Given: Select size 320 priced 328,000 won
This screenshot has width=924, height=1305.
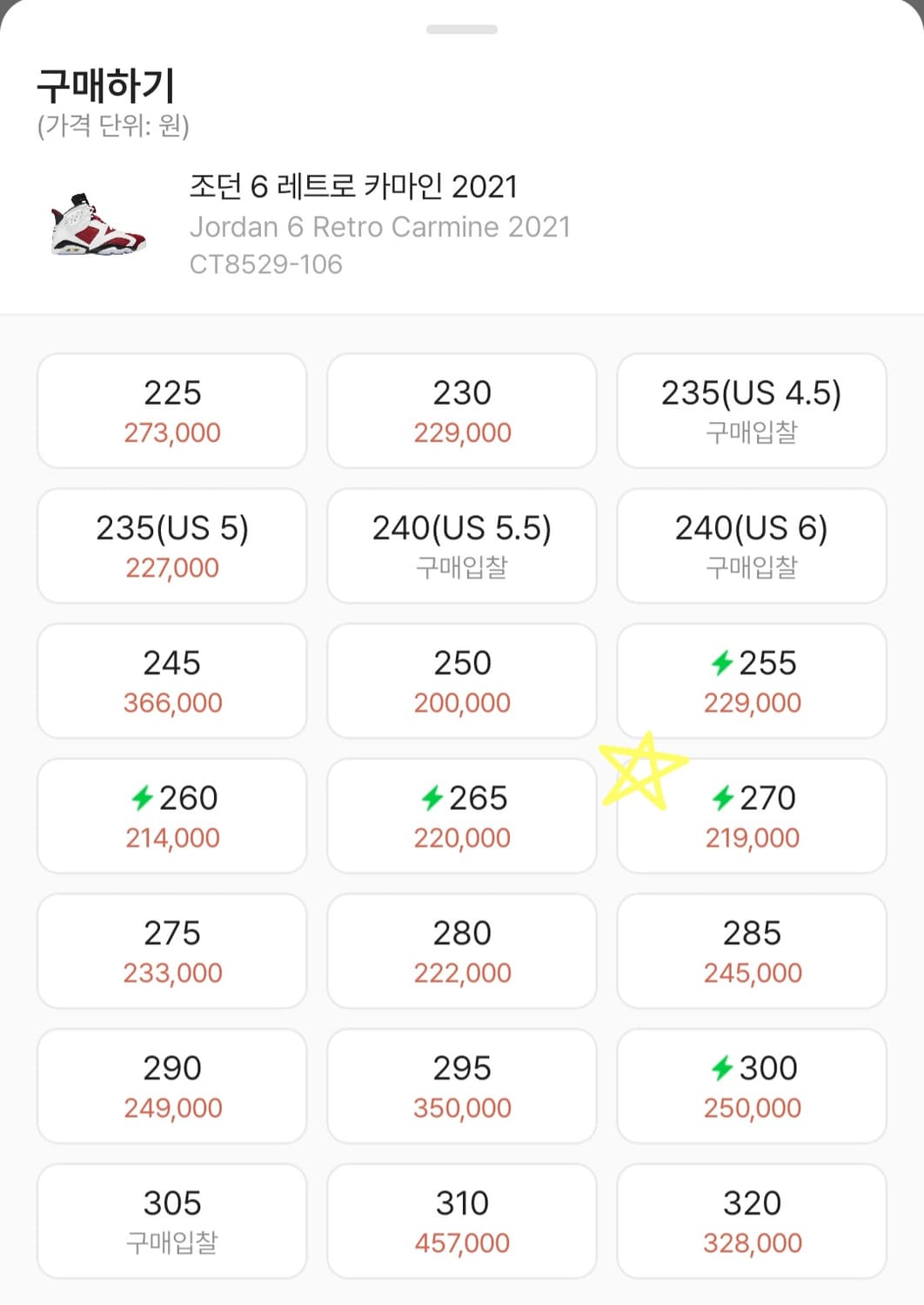Looking at the screenshot, I should tap(752, 1221).
